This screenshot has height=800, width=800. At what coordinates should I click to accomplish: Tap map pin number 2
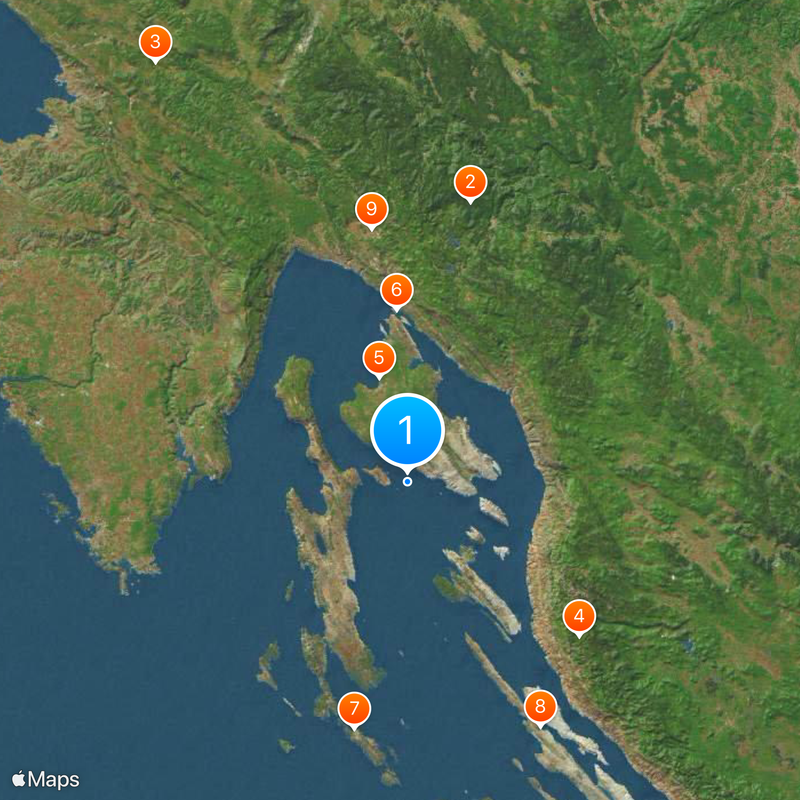click(470, 182)
